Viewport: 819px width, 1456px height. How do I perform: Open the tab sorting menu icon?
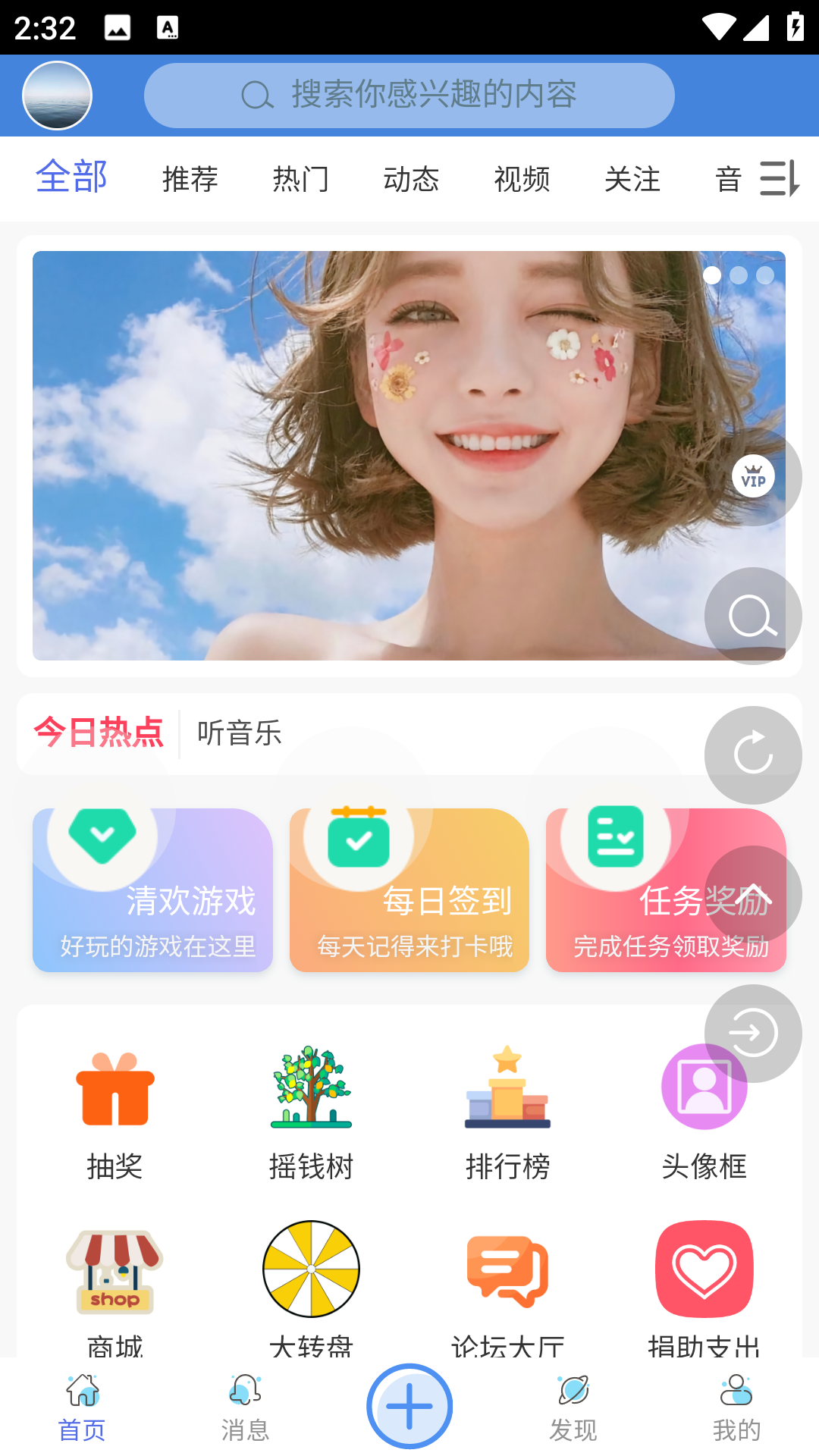pyautogui.click(x=780, y=179)
